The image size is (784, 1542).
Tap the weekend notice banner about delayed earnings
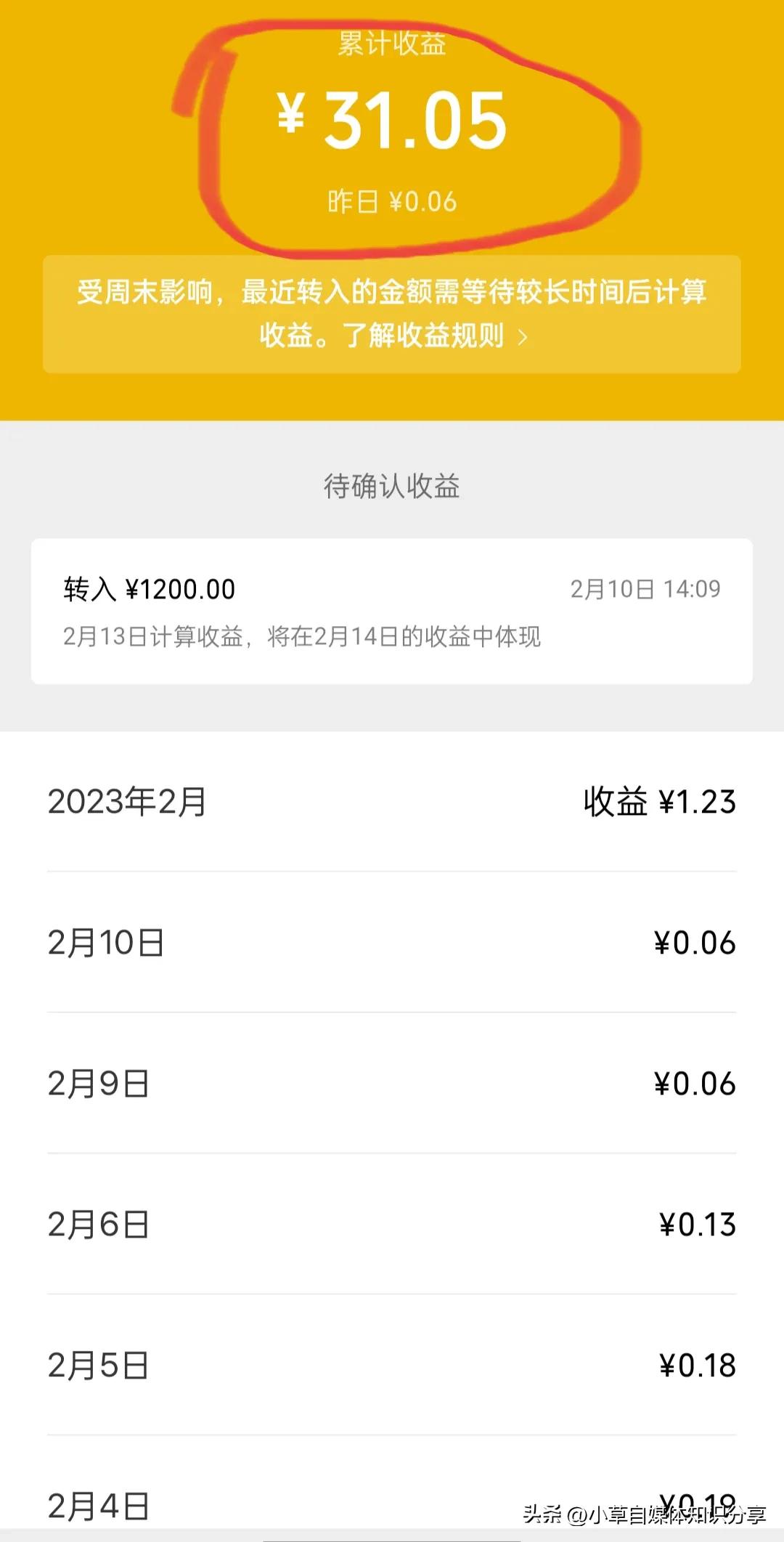coord(392,314)
